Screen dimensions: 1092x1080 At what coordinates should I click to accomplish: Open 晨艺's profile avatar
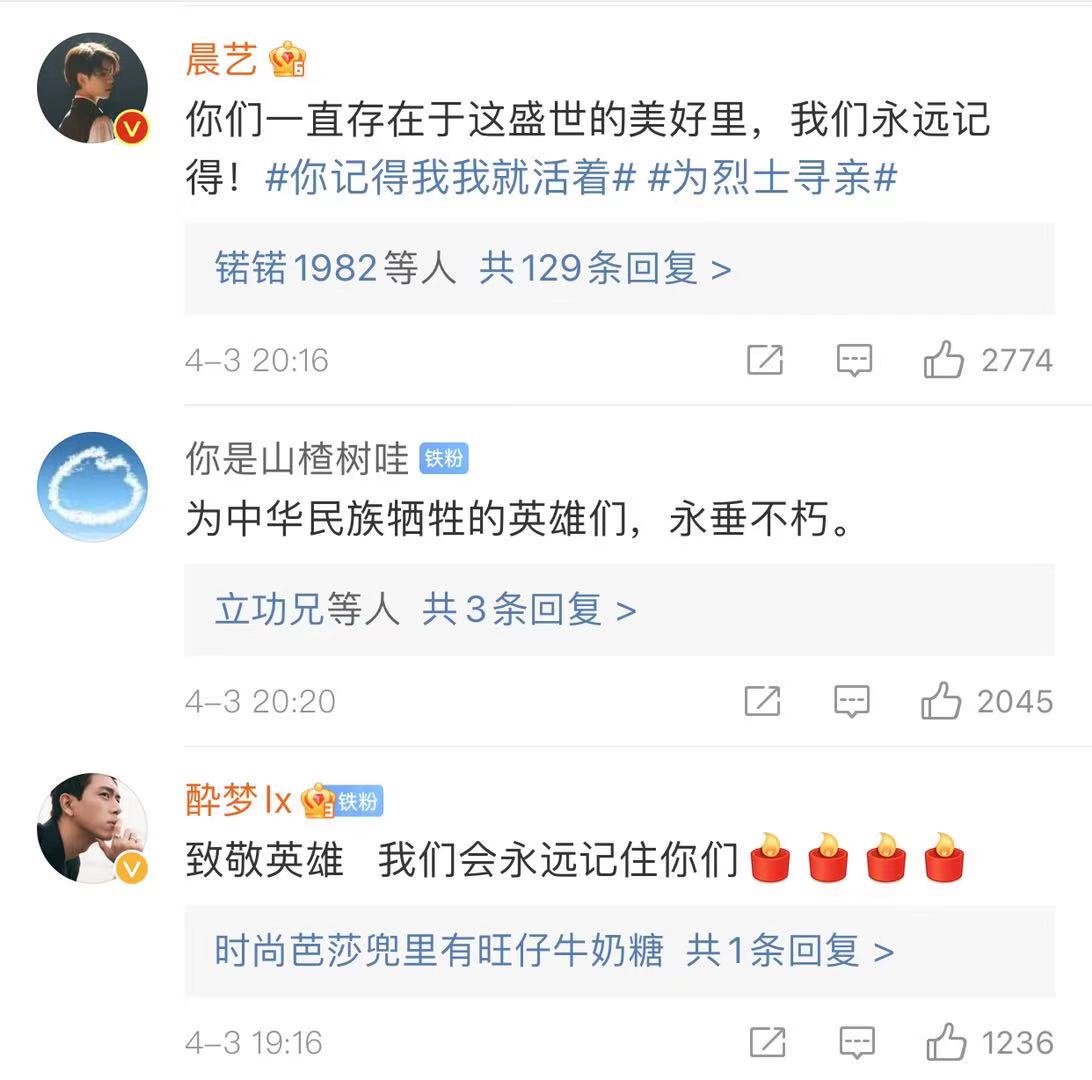tap(92, 88)
